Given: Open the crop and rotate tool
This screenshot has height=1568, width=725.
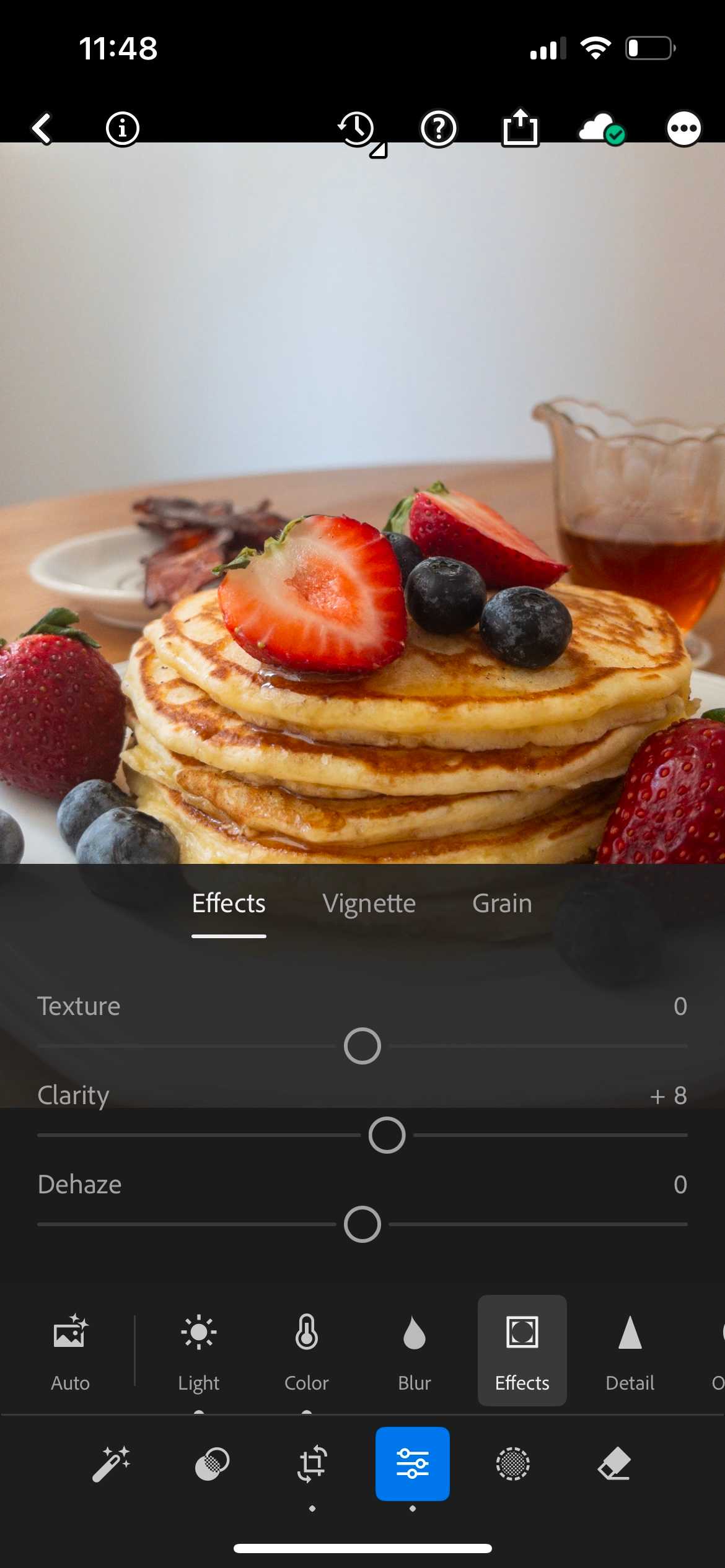Looking at the screenshot, I should [x=312, y=1464].
